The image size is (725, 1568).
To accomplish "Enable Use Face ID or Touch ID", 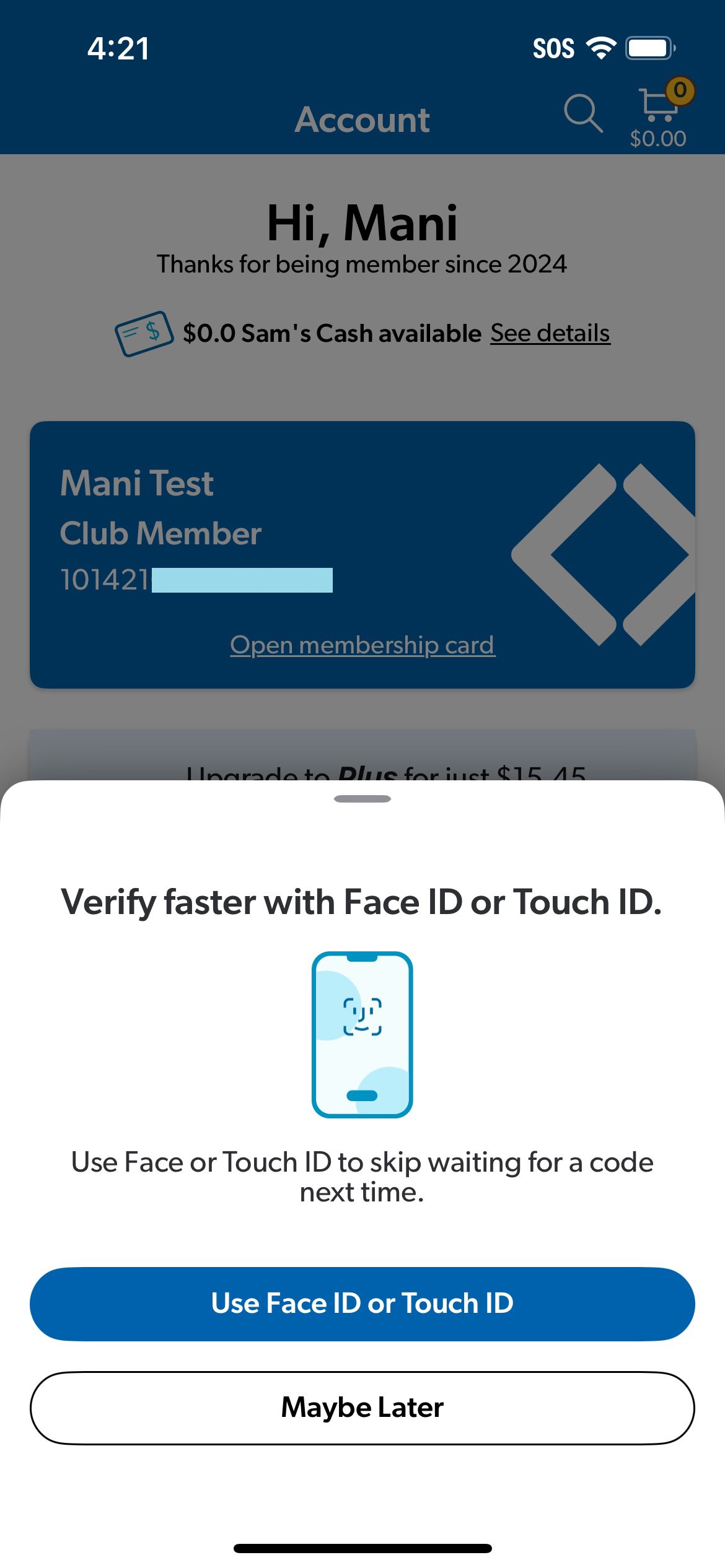I will click(362, 1303).
